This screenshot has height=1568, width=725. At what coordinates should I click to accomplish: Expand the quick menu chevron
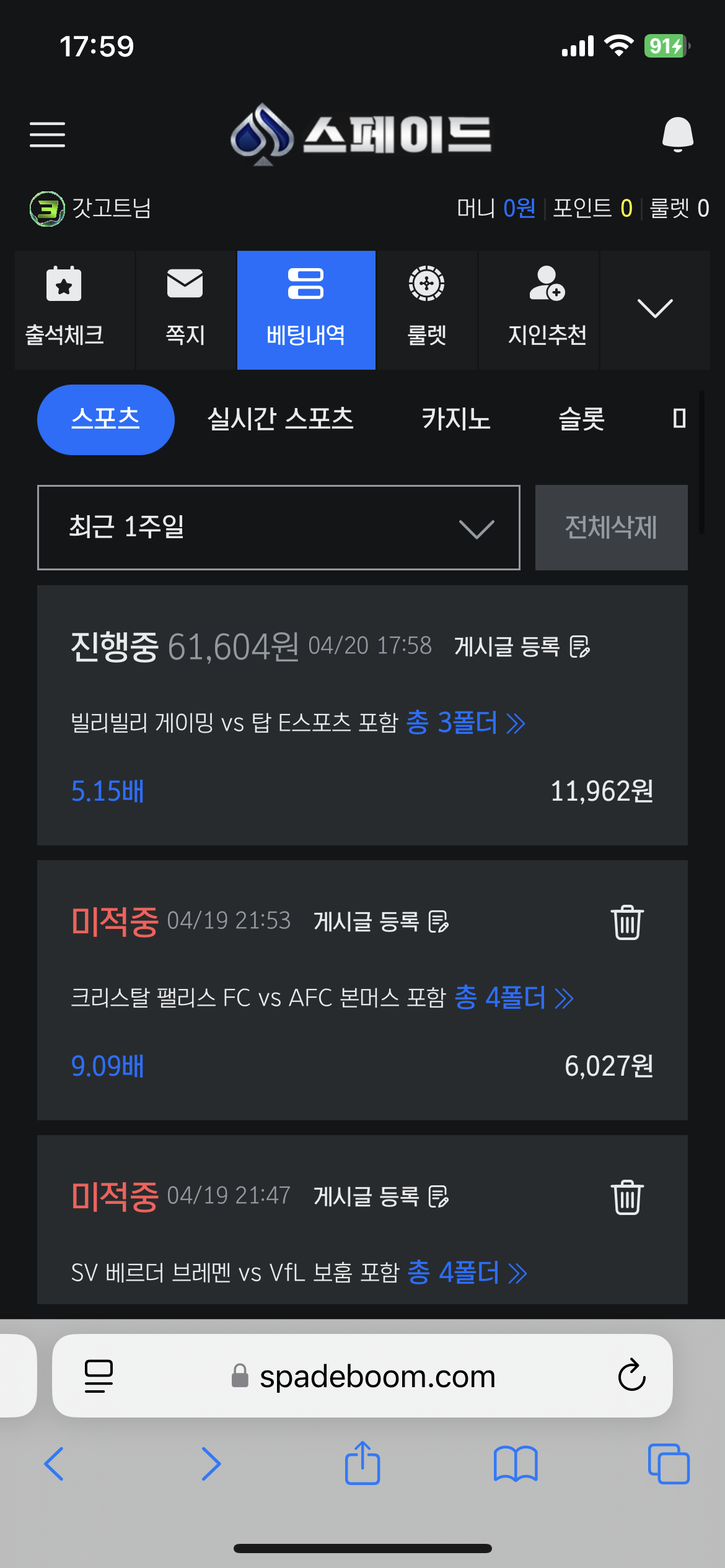(655, 308)
